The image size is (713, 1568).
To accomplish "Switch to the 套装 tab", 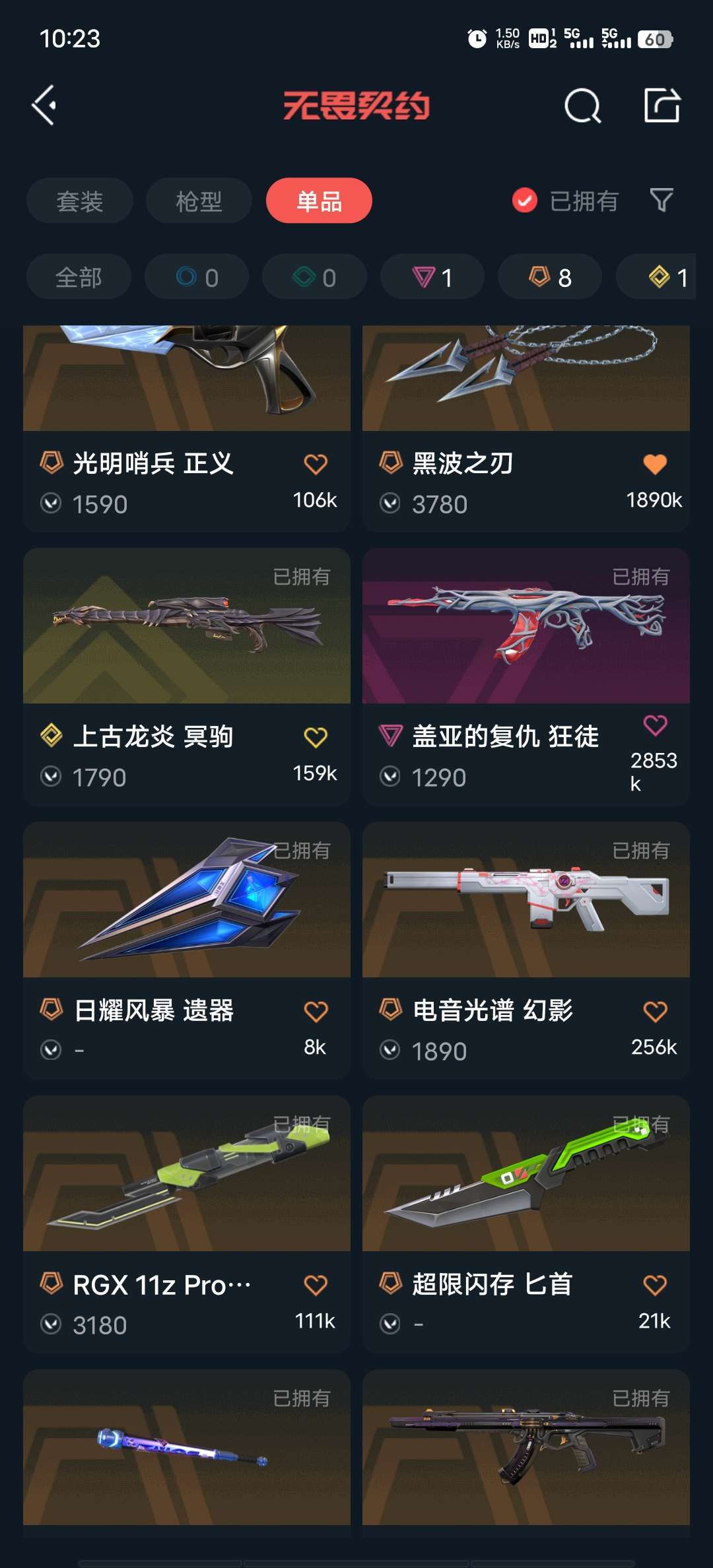I will pos(80,201).
